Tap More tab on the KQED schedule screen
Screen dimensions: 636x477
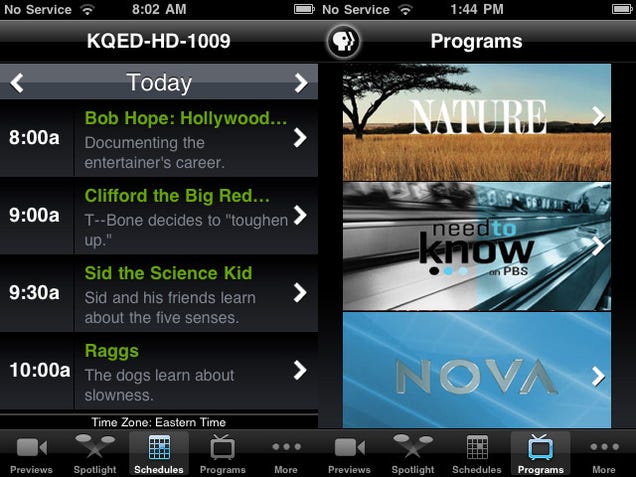(286, 454)
